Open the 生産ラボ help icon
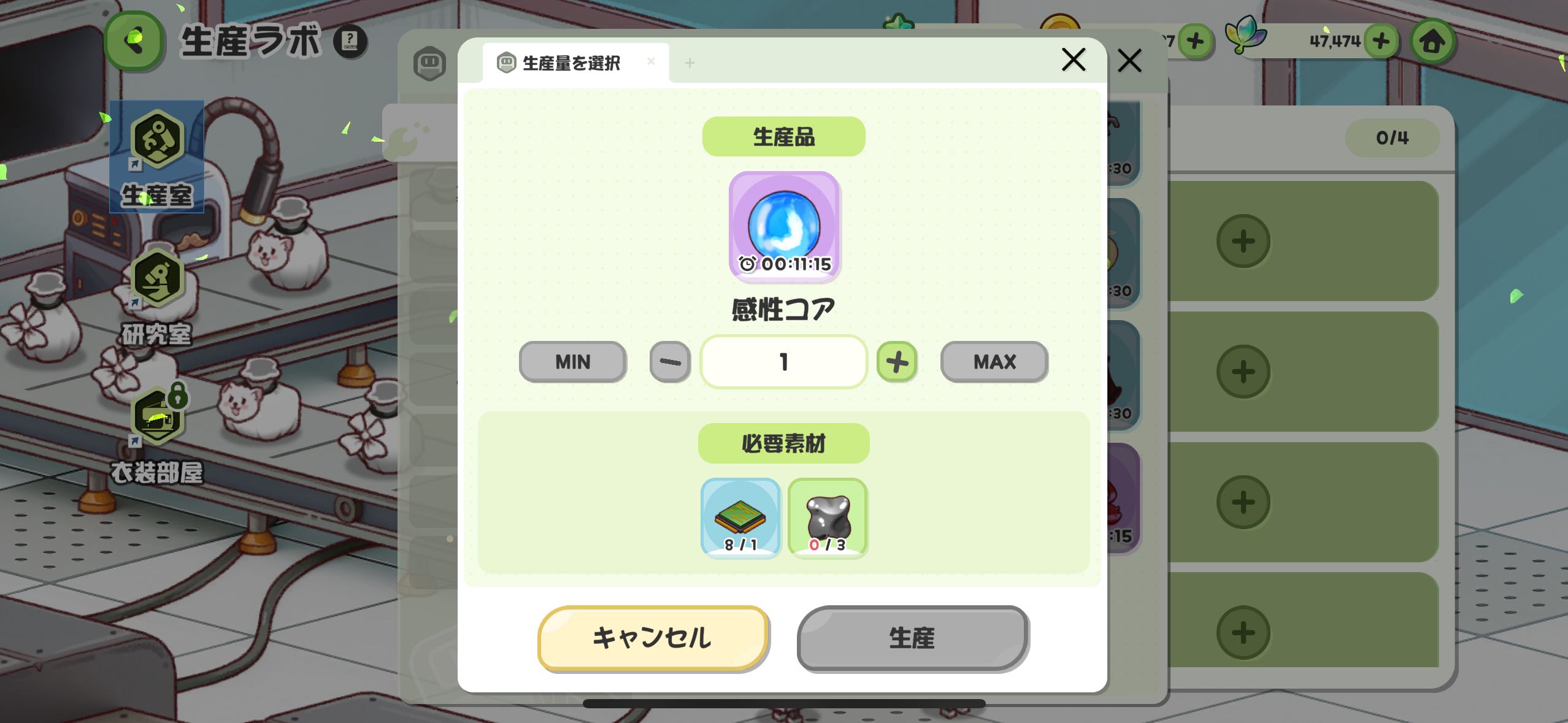The height and width of the screenshot is (723, 1568). click(350, 41)
